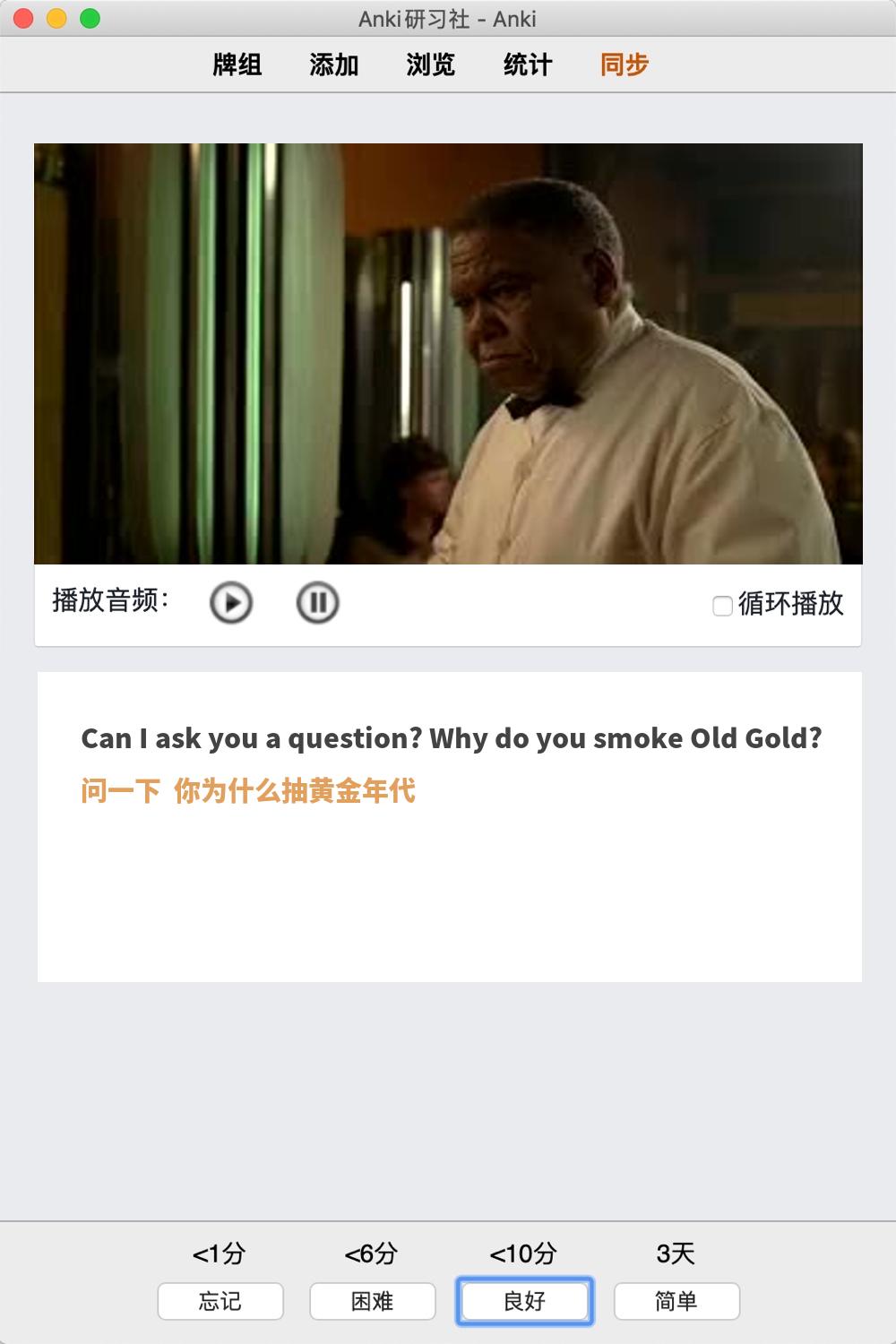
Task: Play the card audio
Action: click(x=231, y=602)
